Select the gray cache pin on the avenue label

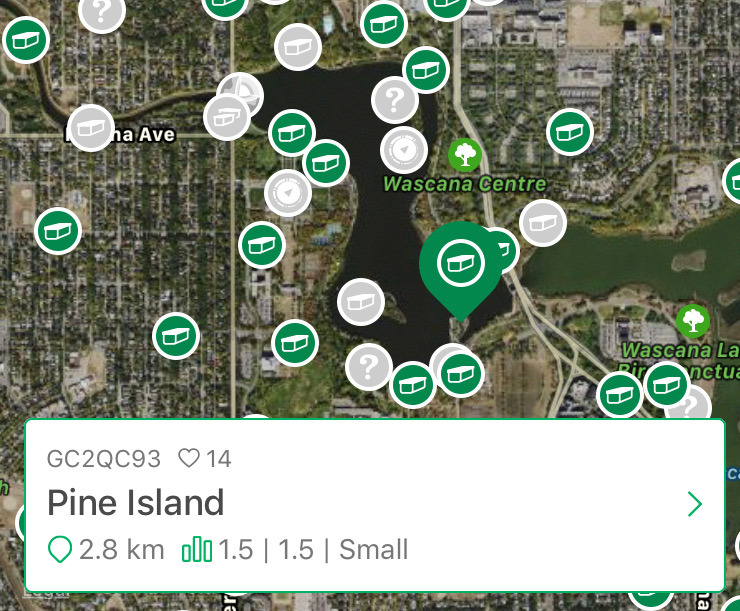91,128
